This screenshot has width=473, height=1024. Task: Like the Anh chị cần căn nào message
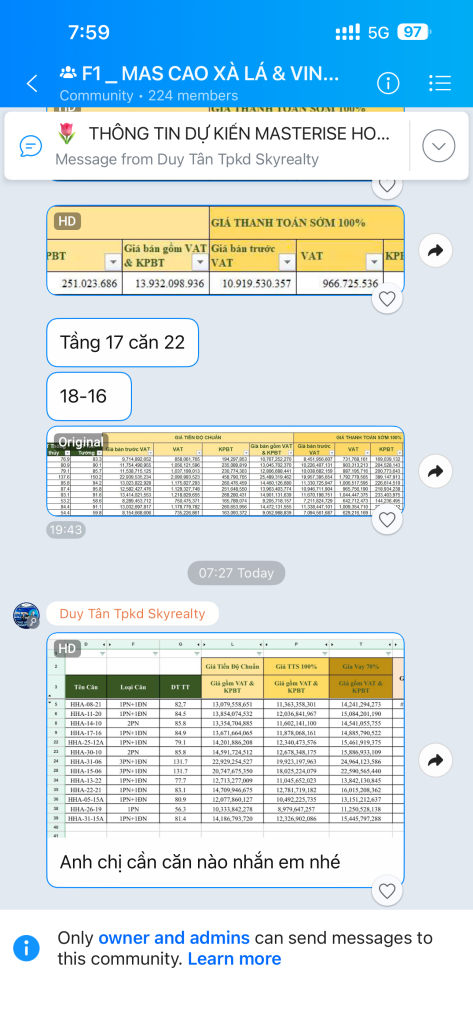[387, 891]
